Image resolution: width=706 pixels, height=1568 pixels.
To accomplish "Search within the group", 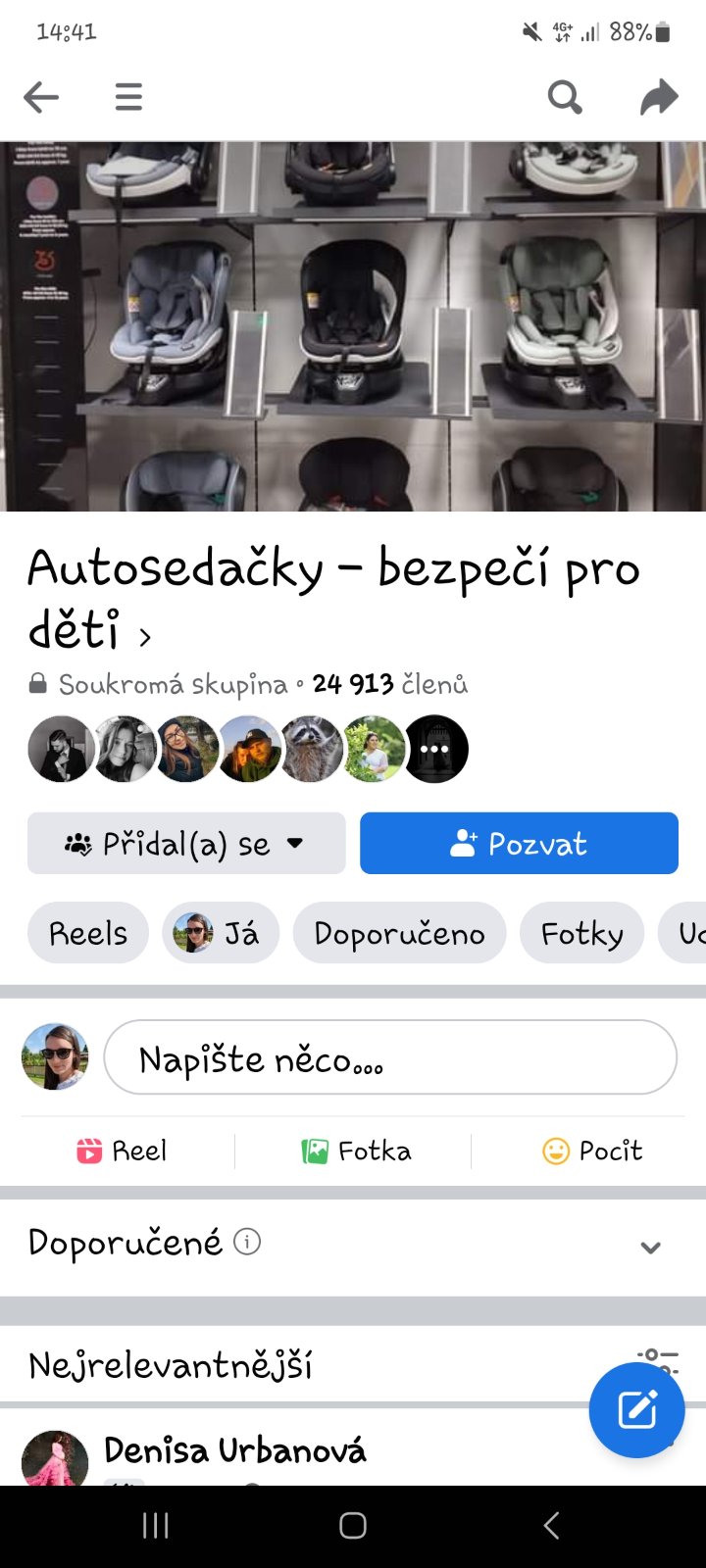I will click(x=564, y=97).
